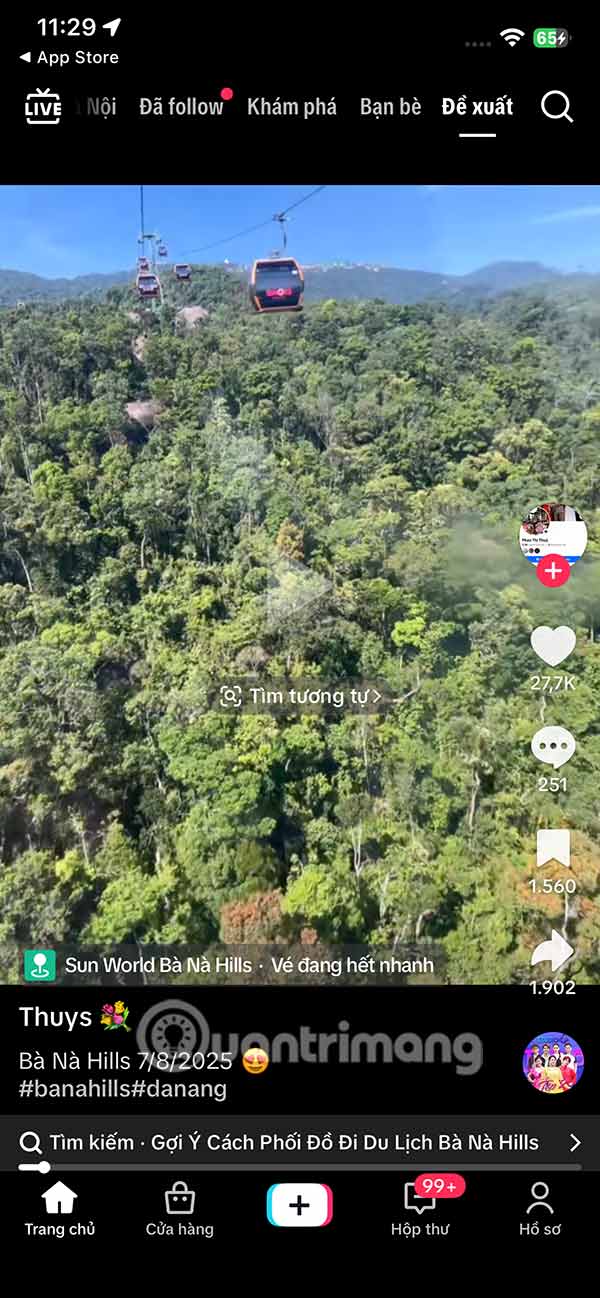This screenshot has width=600, height=1298.
Task: Tap Tìm tương tự to find similar
Action: tap(301, 696)
